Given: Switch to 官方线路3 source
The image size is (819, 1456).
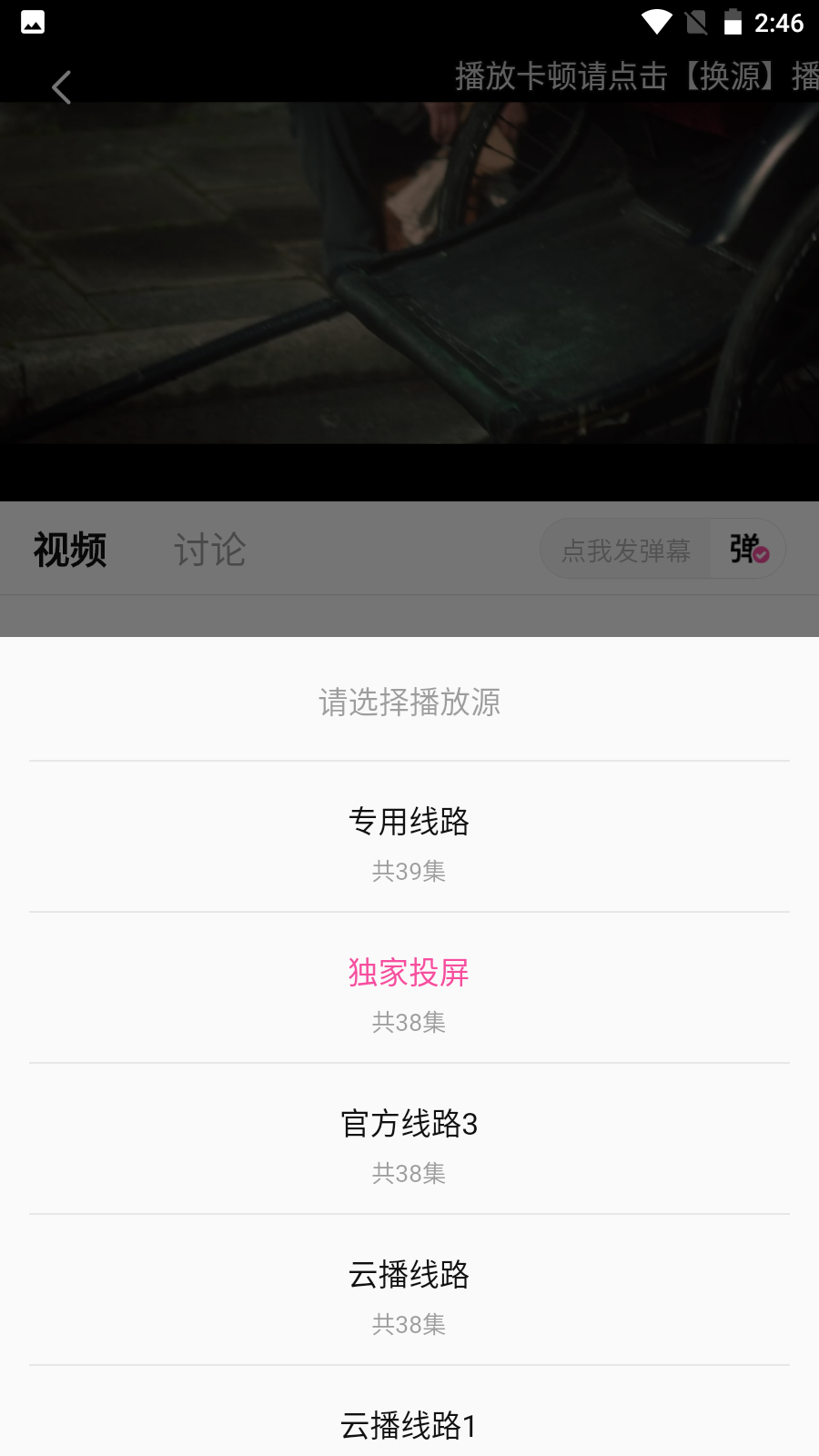Looking at the screenshot, I should point(409,1140).
